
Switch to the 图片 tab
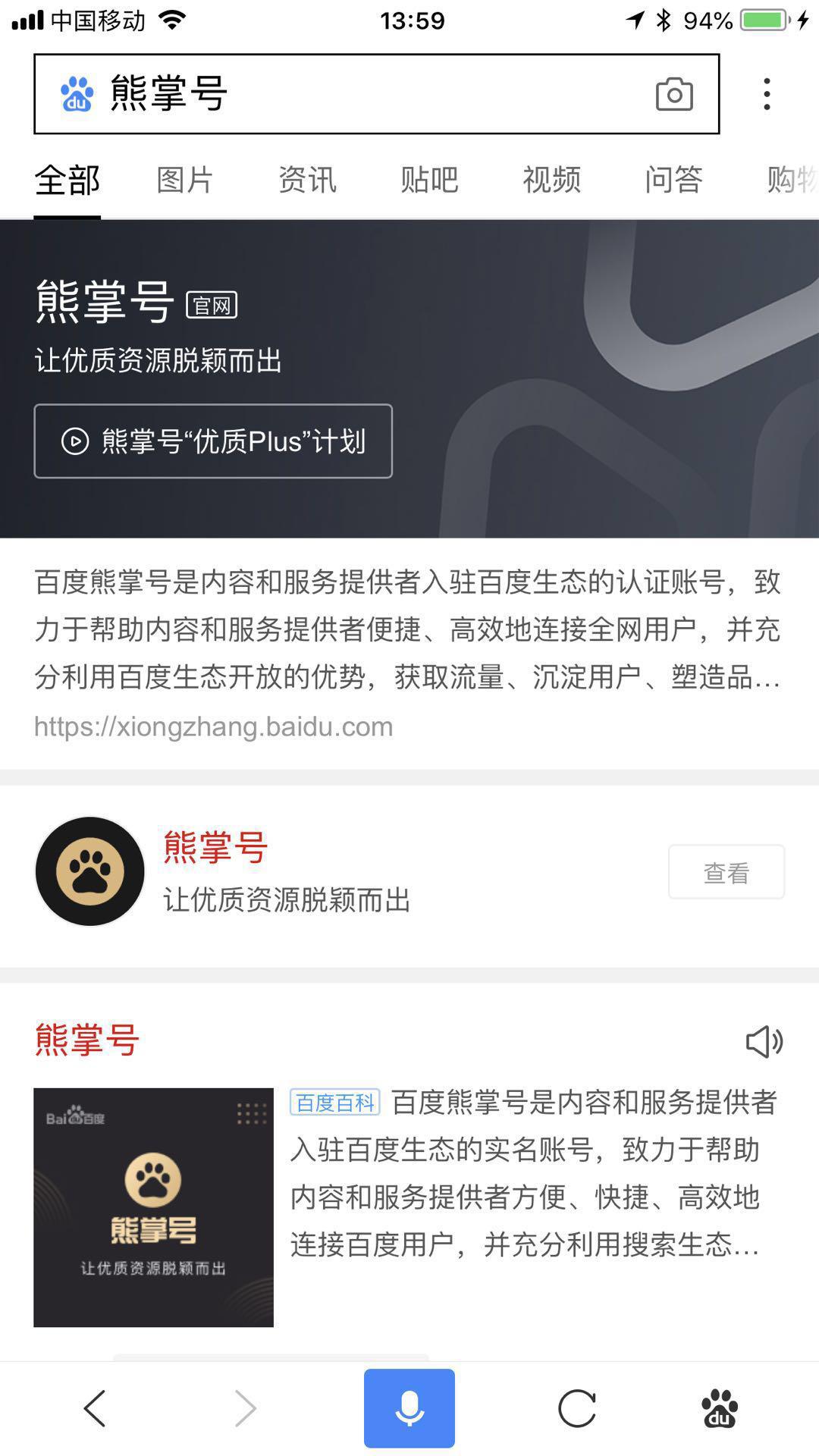tap(184, 180)
